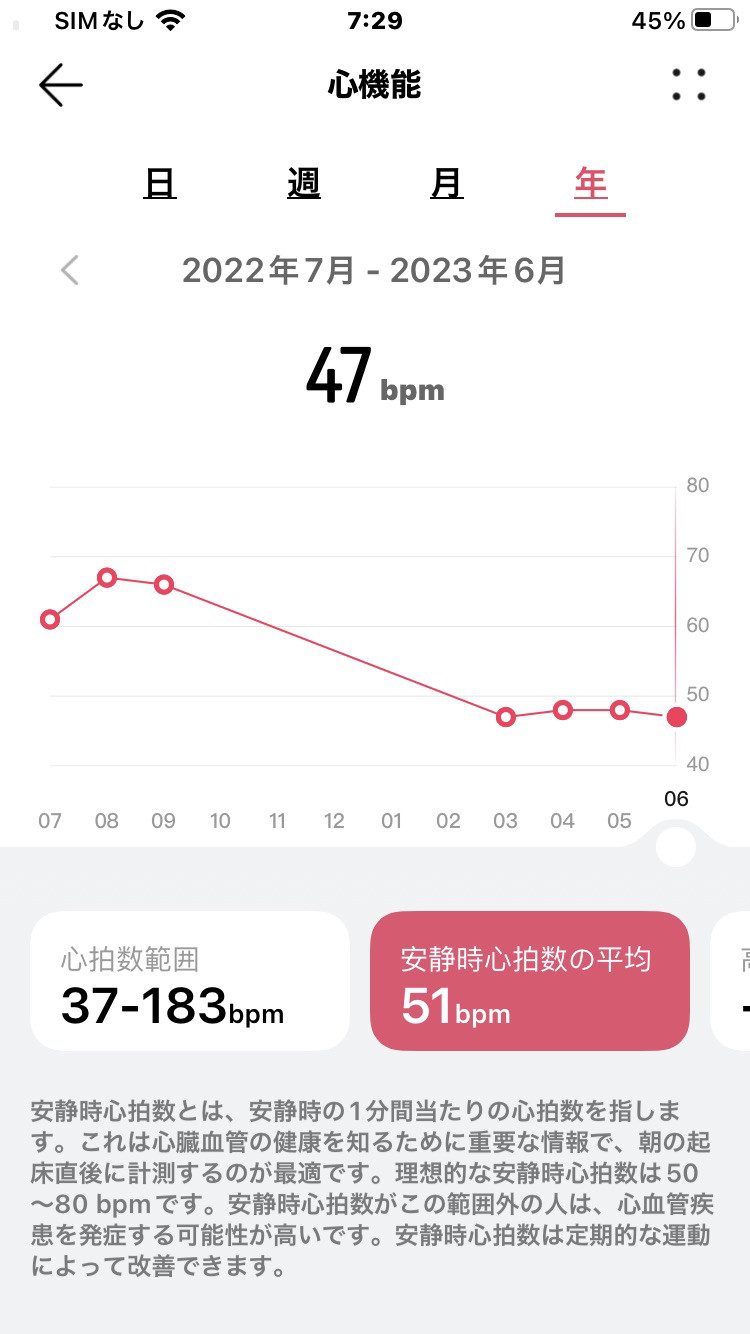Select the September (09) data point
Screen dimensions: 750x1334
coord(164,584)
